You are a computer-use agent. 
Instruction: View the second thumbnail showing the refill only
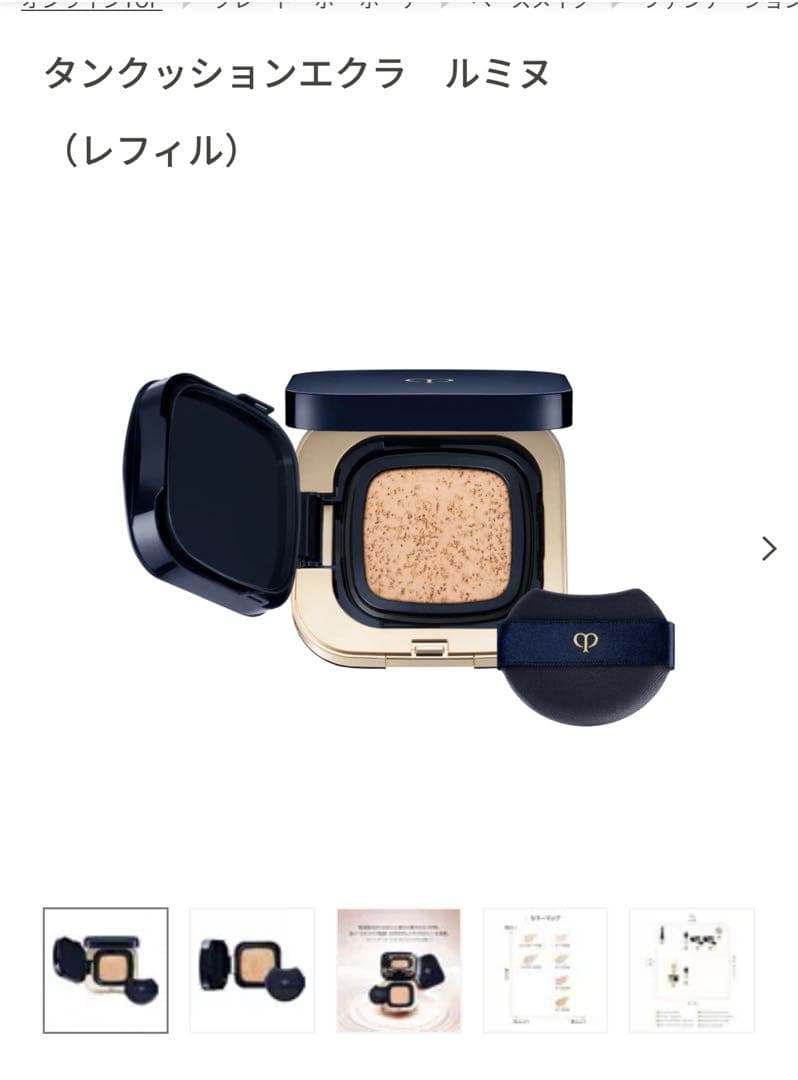252,970
